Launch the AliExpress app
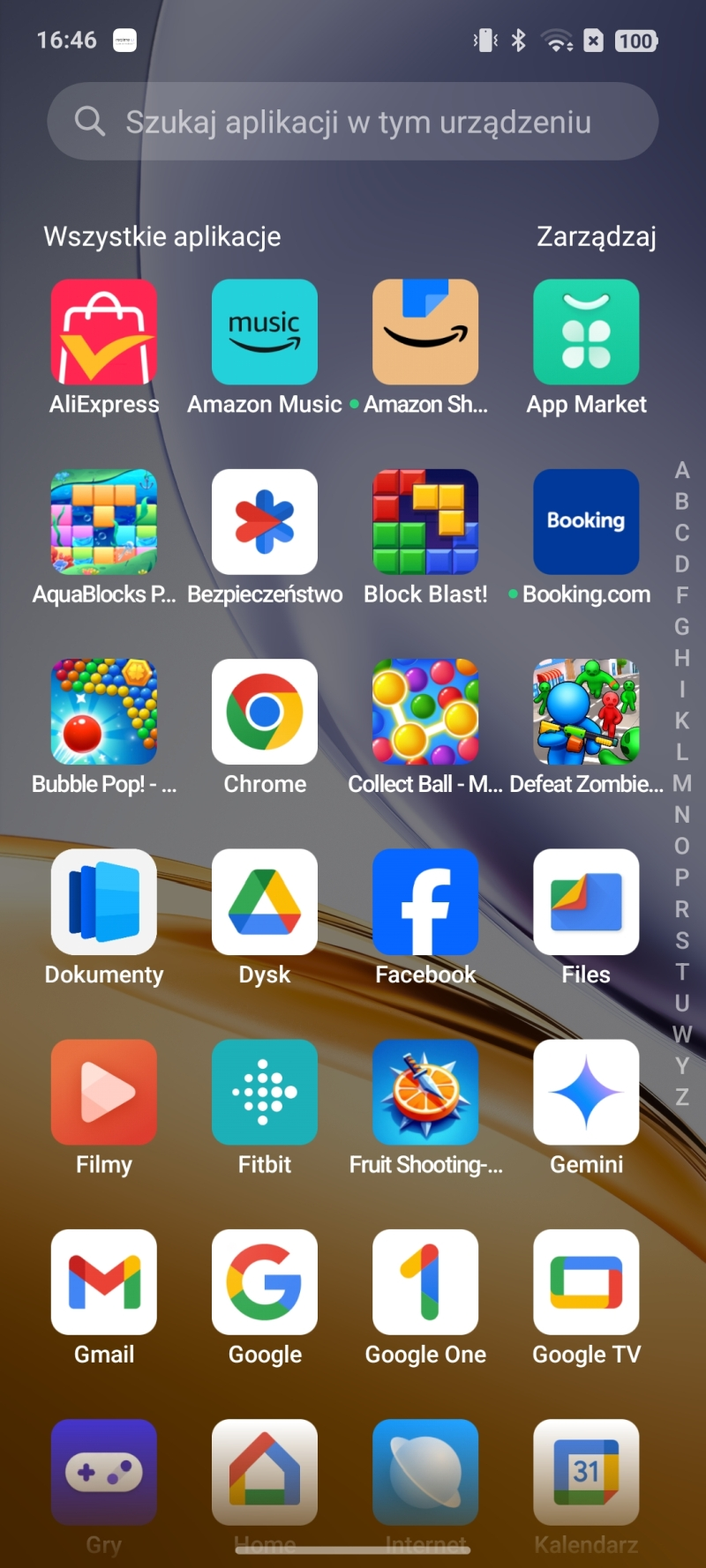Screen dimensions: 706x1568 (x=104, y=332)
